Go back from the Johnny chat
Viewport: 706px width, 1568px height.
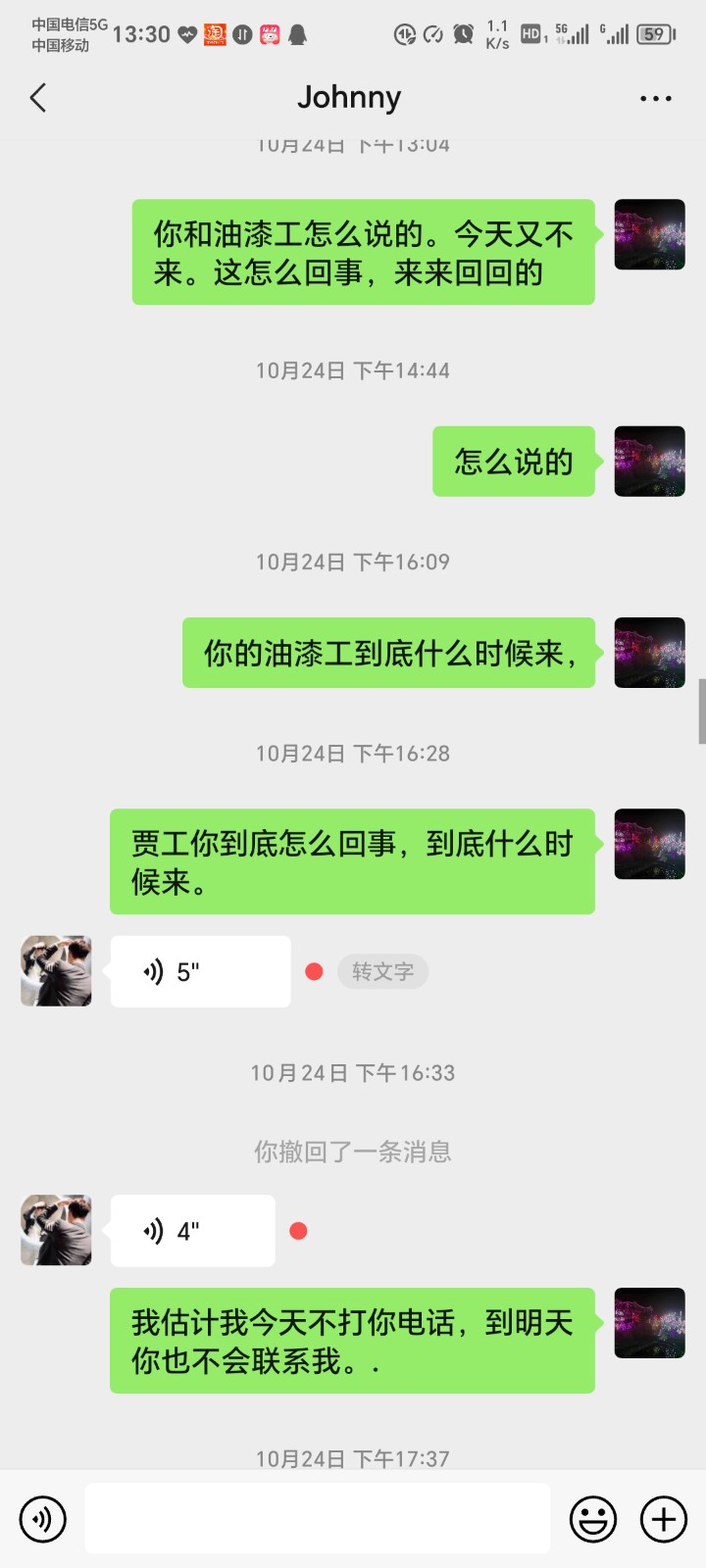pos(38,98)
